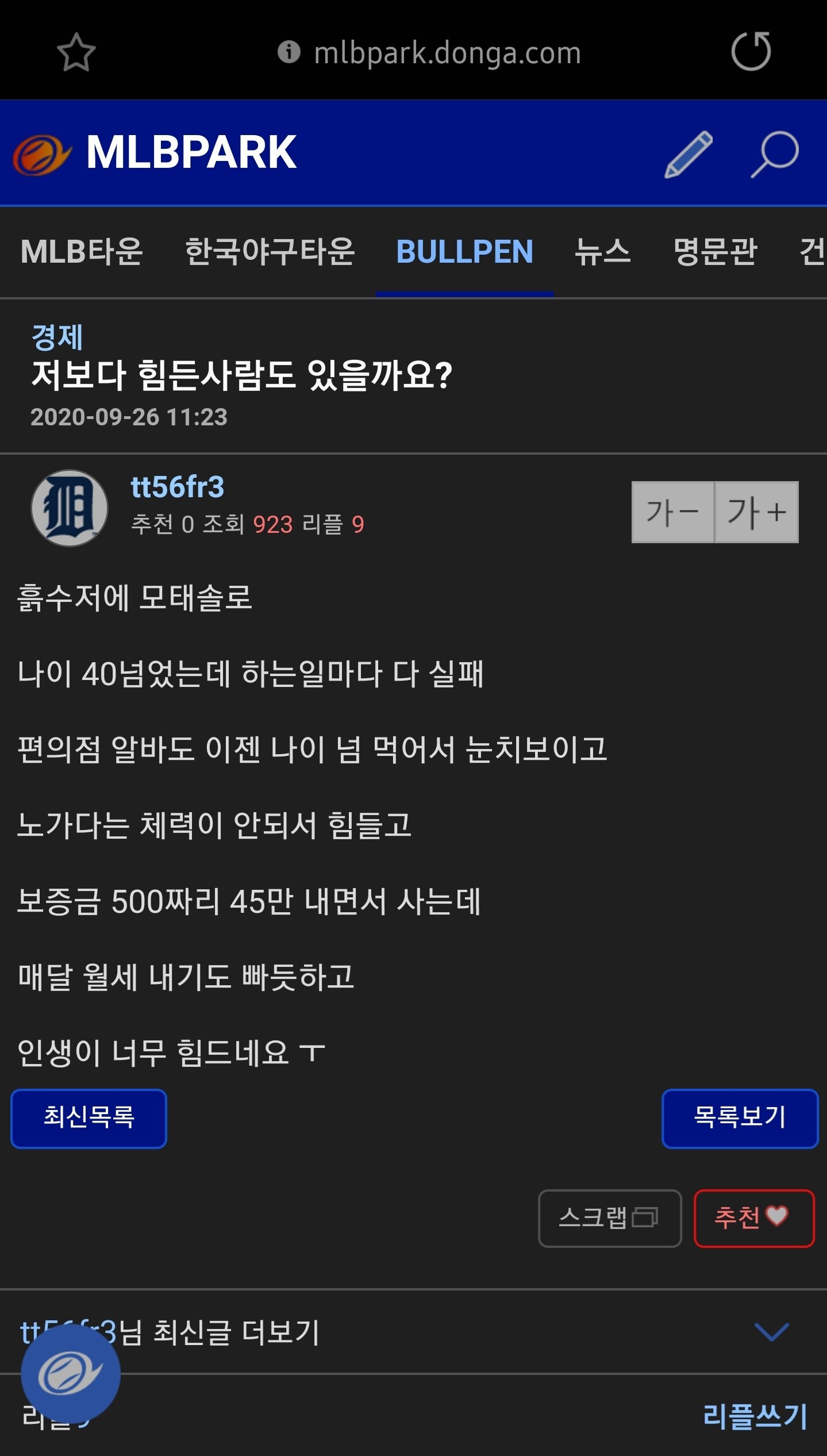Viewport: 827px width, 1456px height.
Task: Open the pencil icon to write a post
Action: point(688,153)
